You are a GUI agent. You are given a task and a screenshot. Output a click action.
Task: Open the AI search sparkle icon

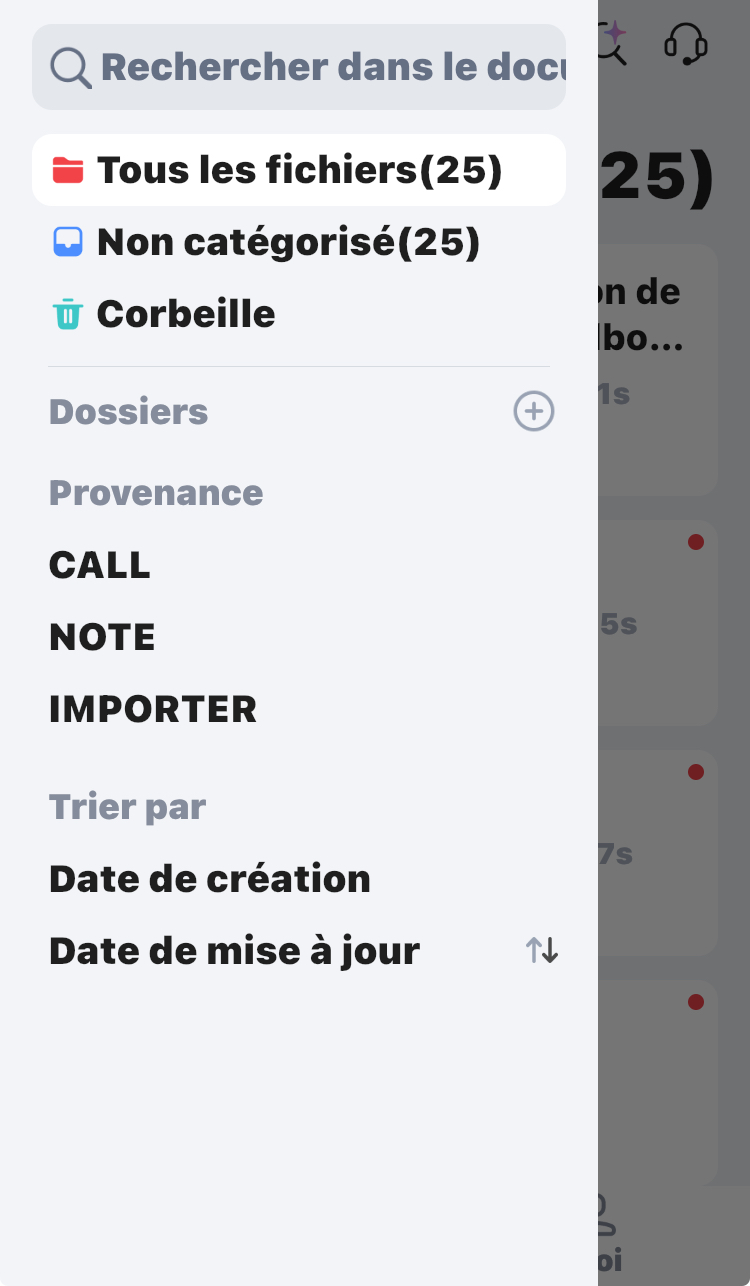click(613, 42)
